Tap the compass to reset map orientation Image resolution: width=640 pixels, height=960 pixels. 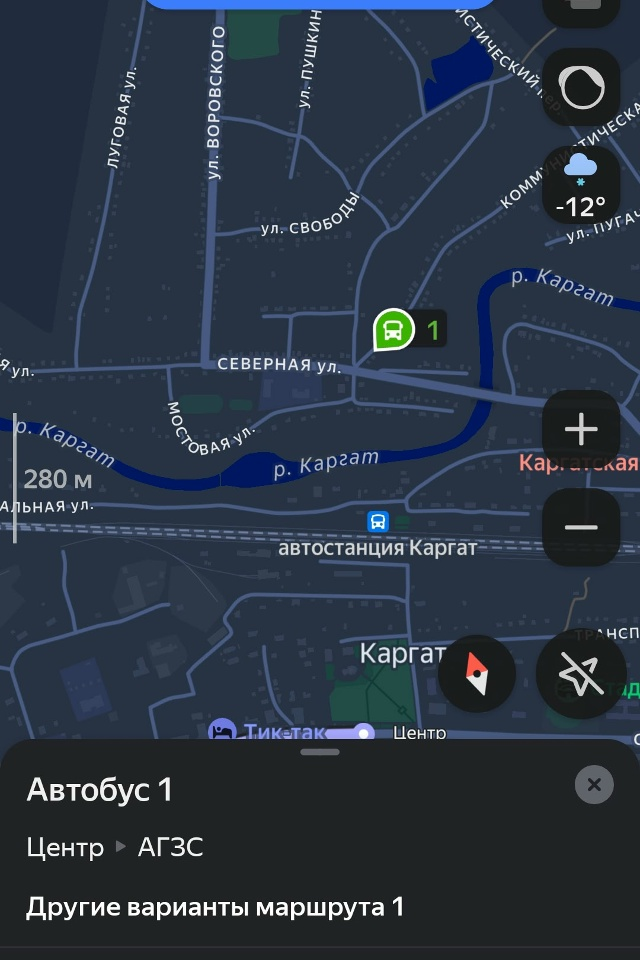pyautogui.click(x=477, y=673)
